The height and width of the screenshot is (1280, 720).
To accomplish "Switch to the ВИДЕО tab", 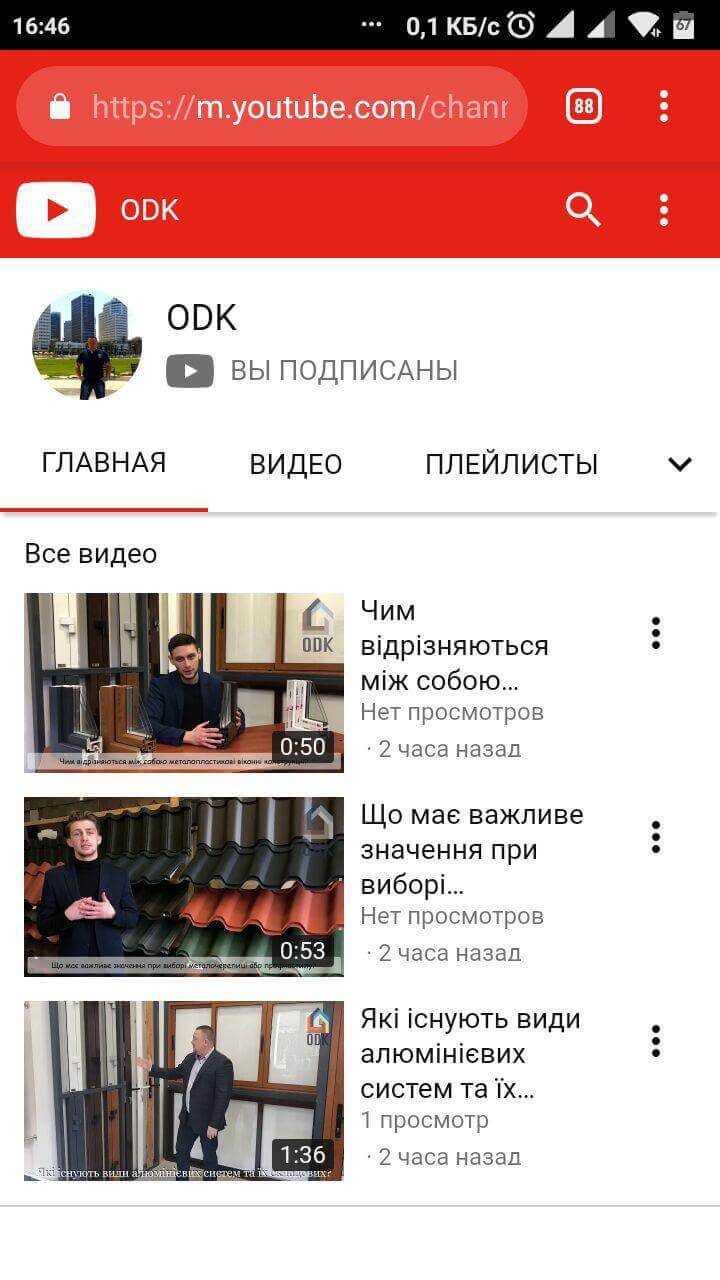I will [296, 464].
